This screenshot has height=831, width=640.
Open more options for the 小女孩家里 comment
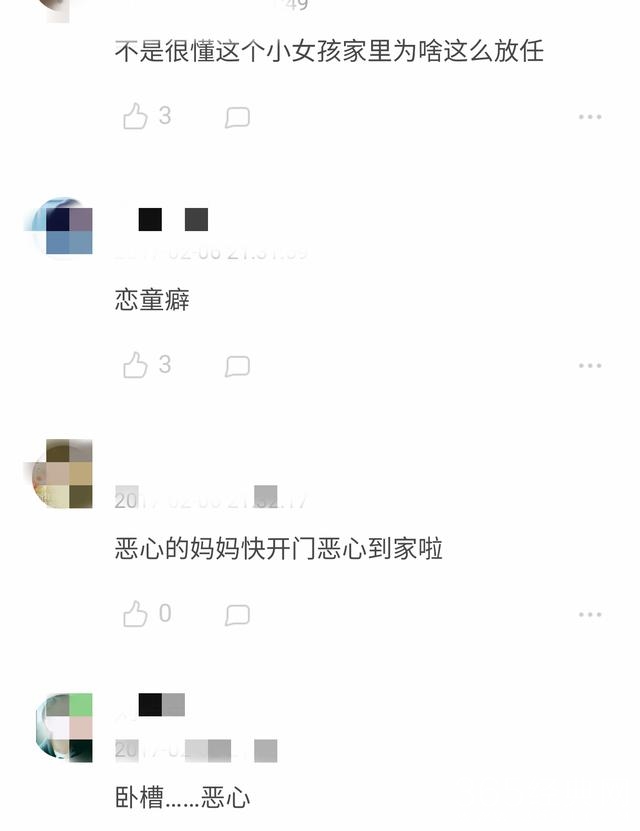tap(590, 117)
